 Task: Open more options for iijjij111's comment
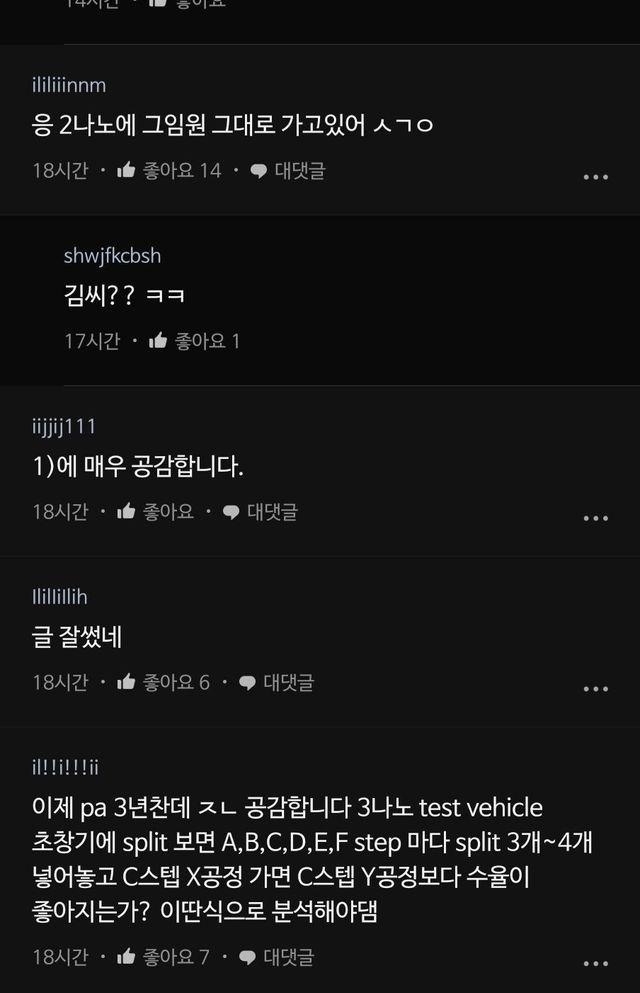click(x=595, y=518)
